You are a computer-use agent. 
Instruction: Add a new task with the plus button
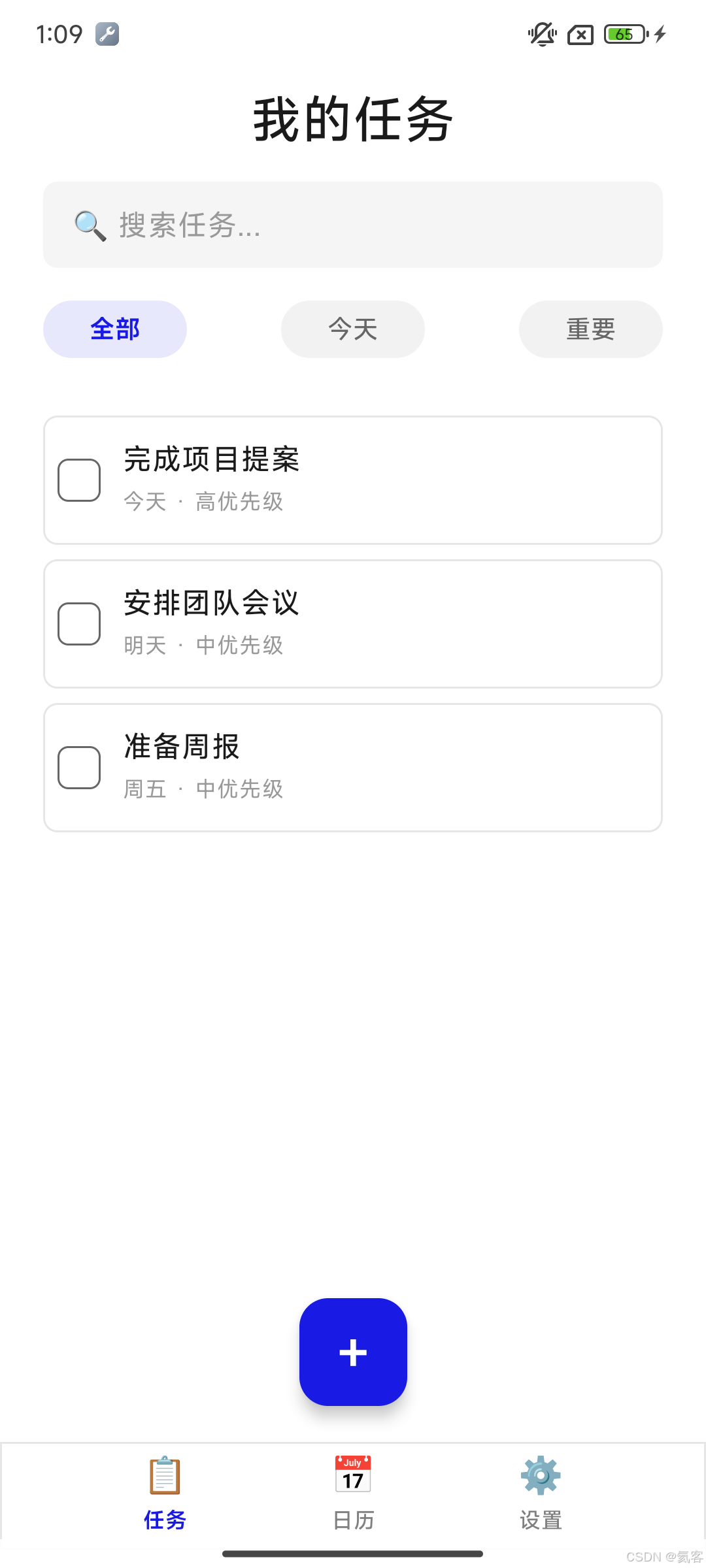click(x=353, y=1352)
